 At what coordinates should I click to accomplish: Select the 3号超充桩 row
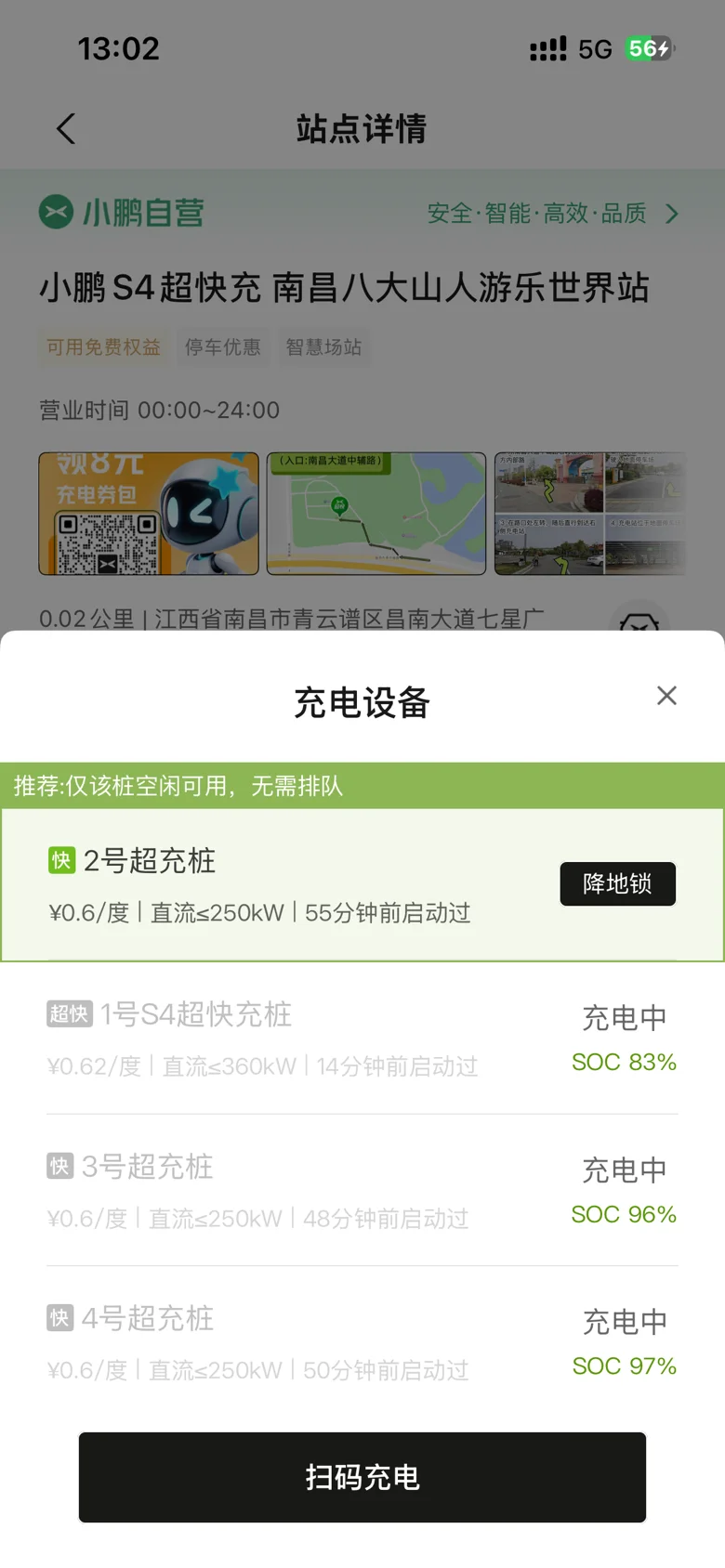coord(362,1190)
